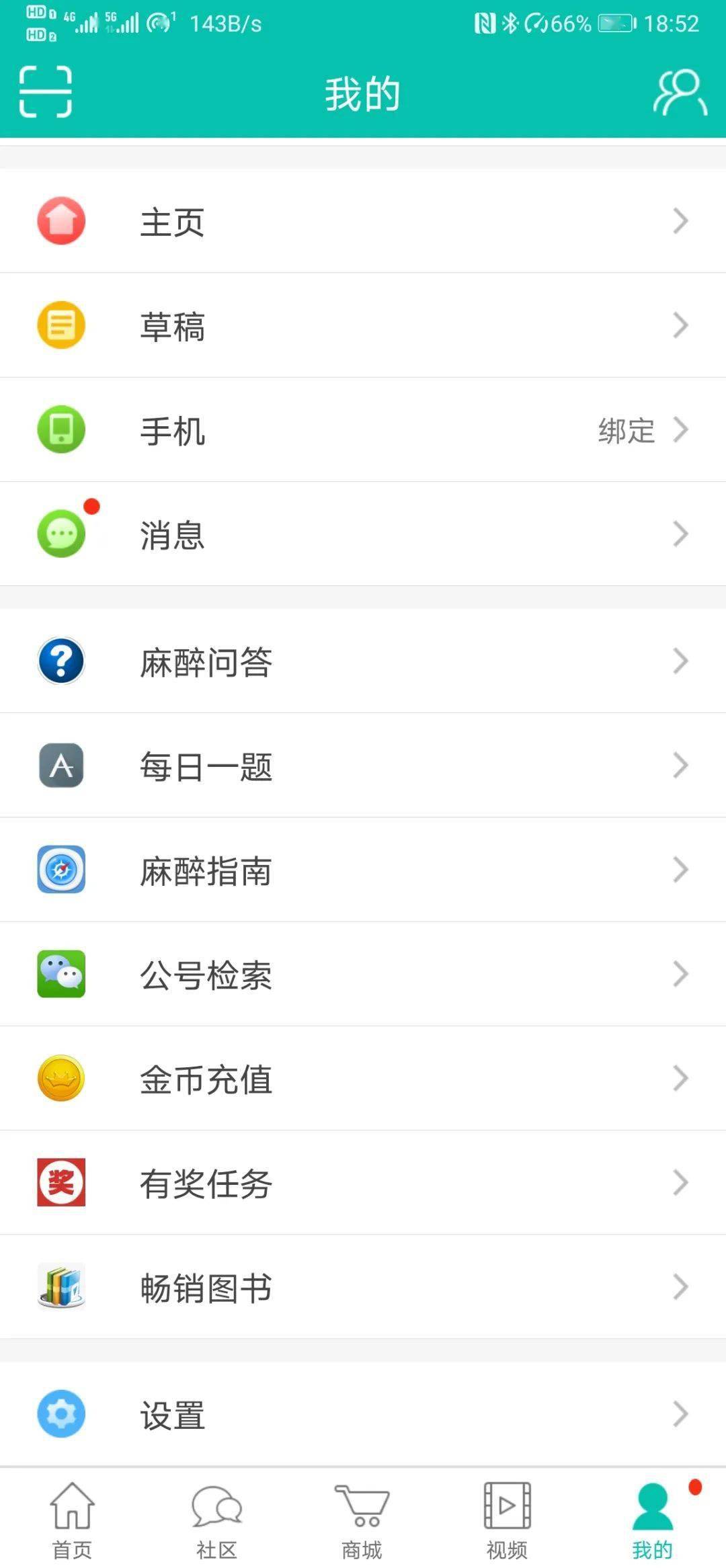Open 金币充值 to recharge coins

point(363,1079)
